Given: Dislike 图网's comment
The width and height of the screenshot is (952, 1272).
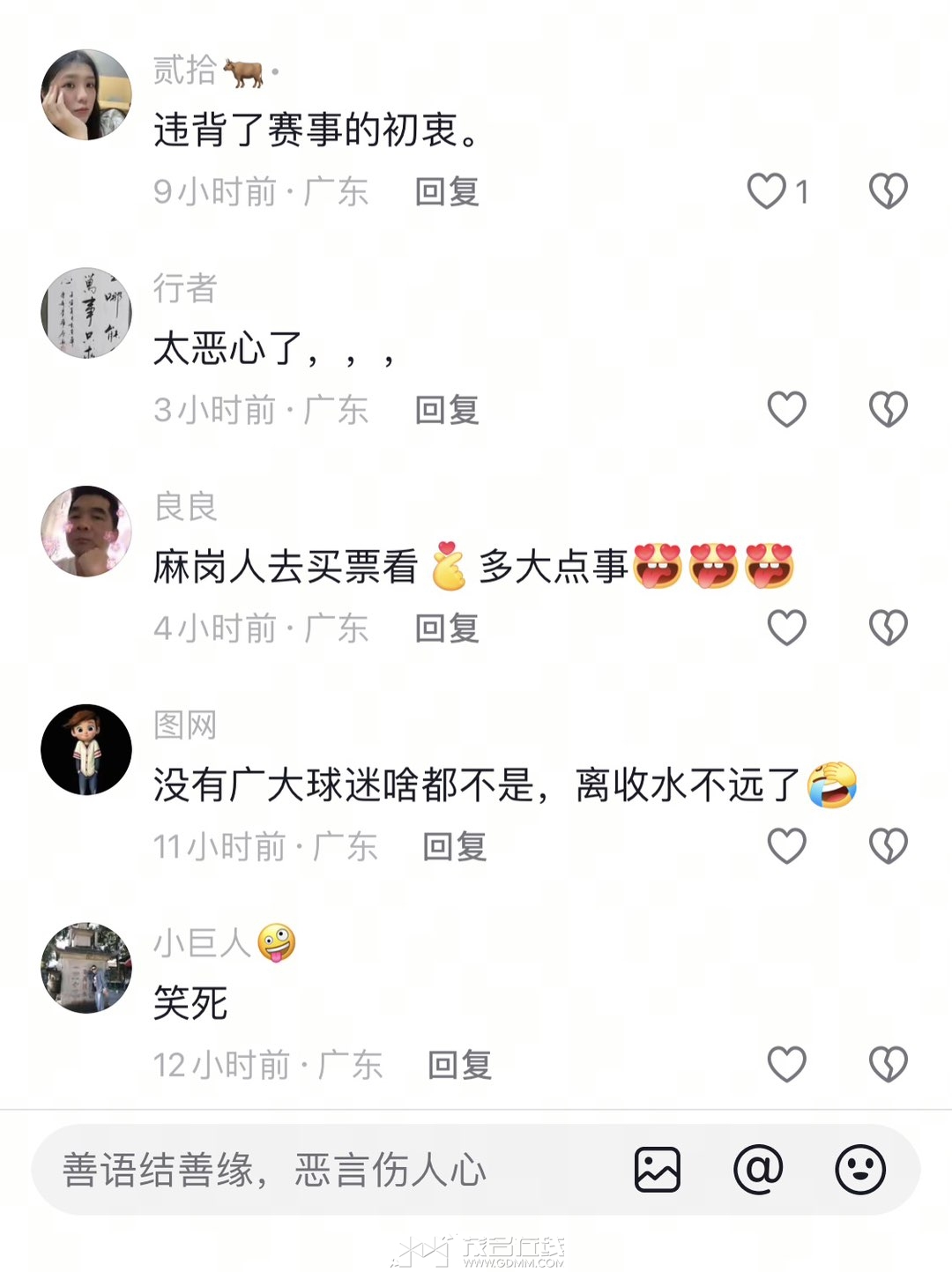Looking at the screenshot, I should point(888,846).
